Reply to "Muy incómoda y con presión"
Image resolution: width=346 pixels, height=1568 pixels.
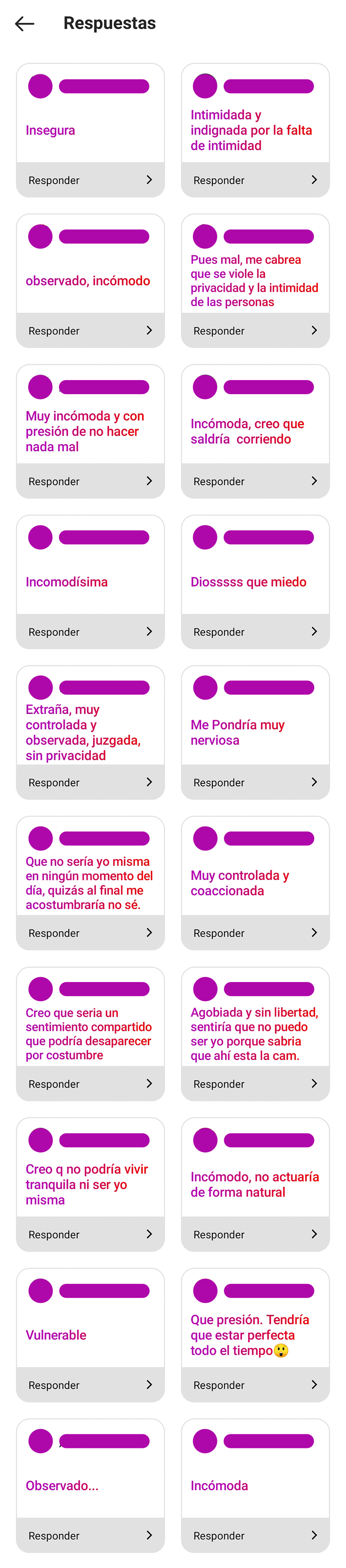coord(90,481)
